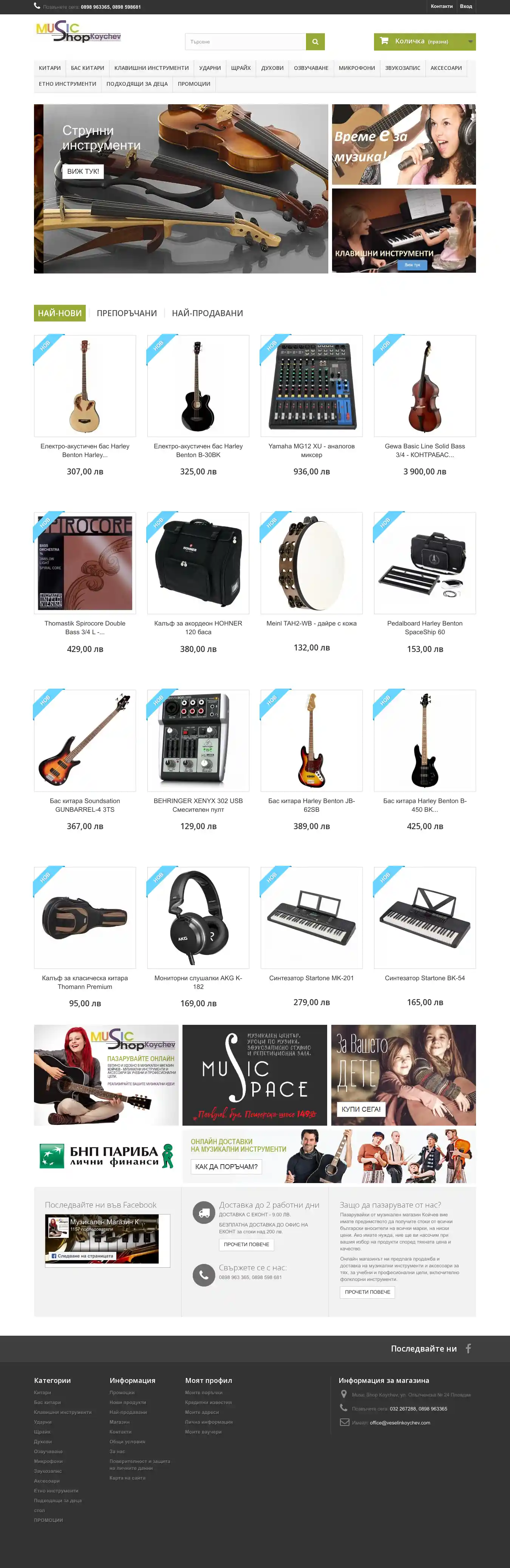Tap ВИЖ ТУК! on the strings banner
Image resolution: width=510 pixels, height=1568 pixels.
(83, 171)
